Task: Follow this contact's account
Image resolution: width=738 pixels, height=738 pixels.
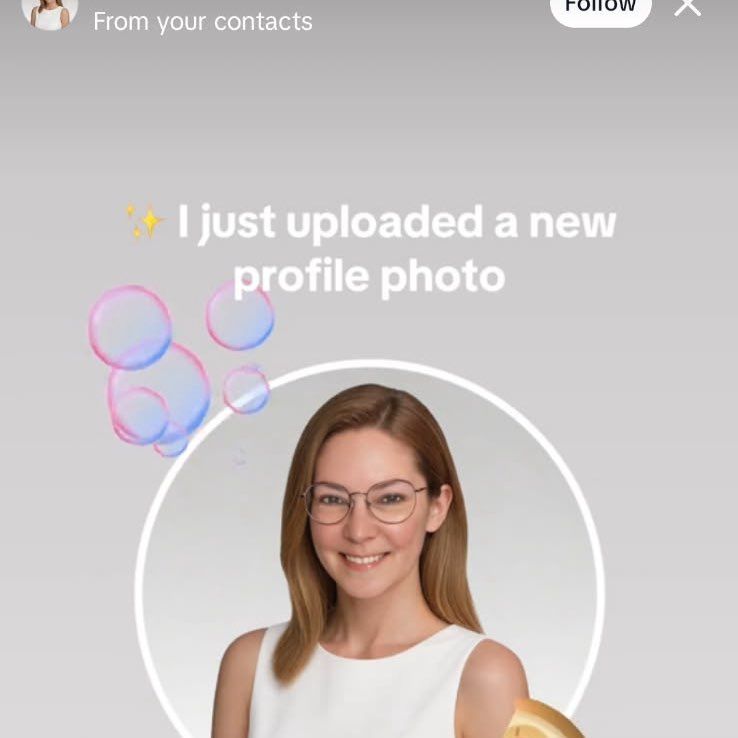Action: pos(600,8)
